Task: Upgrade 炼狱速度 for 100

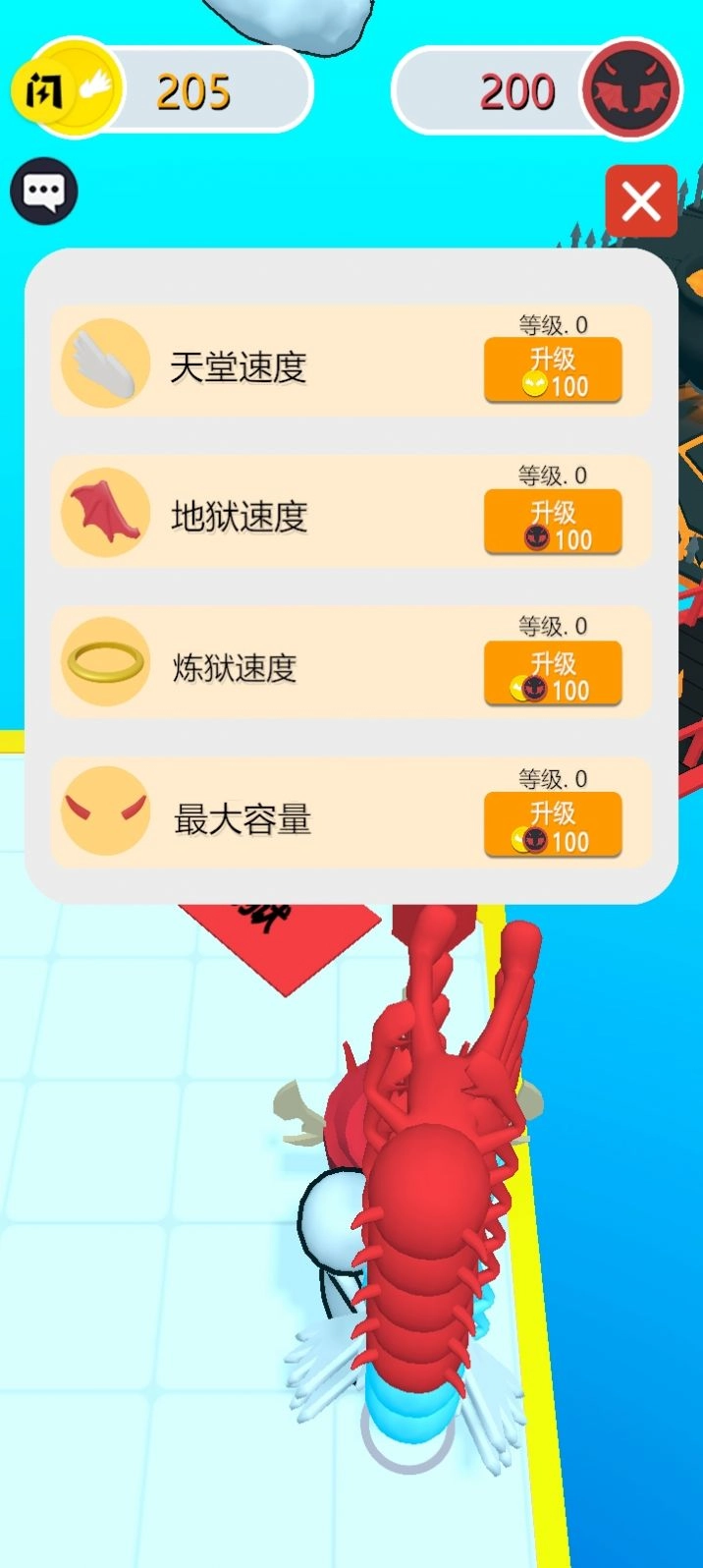Action: [553, 674]
